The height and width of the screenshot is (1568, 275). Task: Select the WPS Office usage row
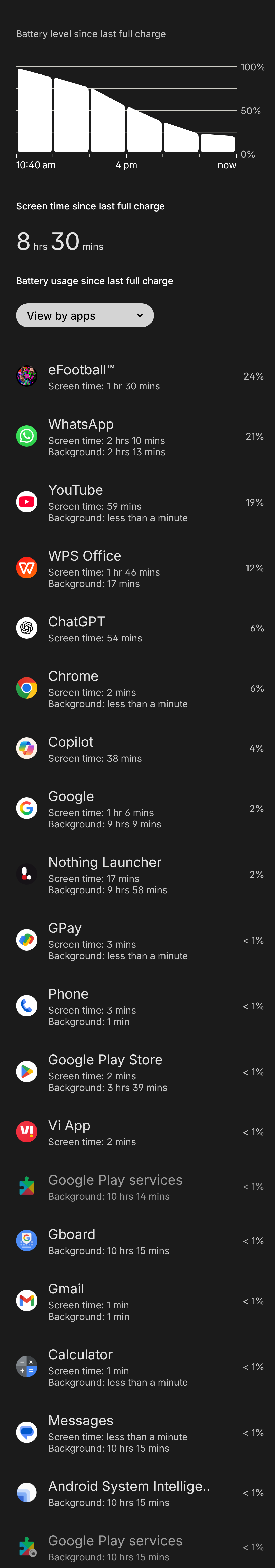[137, 568]
